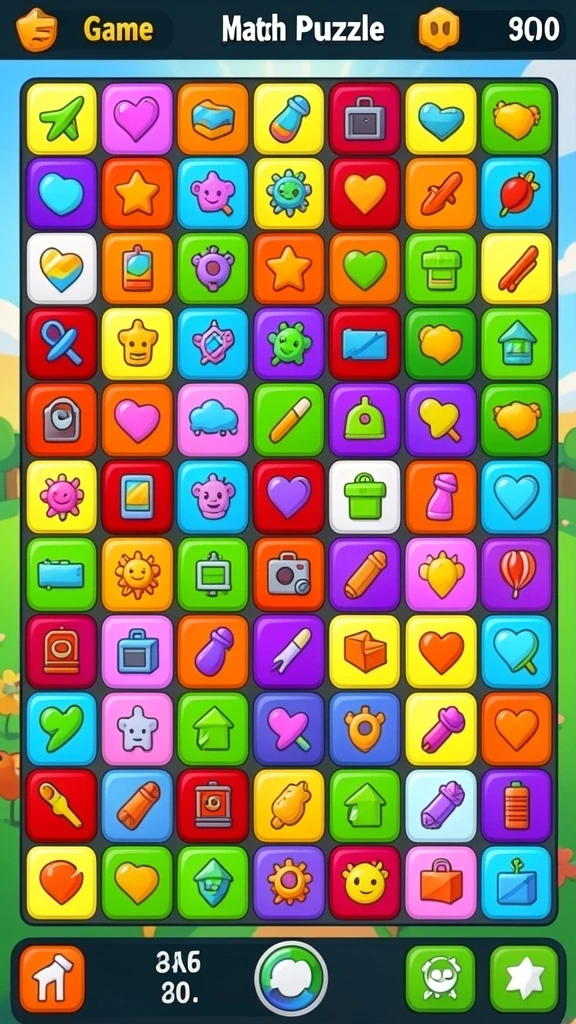Select the green airplane tile
This screenshot has width=576, height=1024.
[61, 119]
